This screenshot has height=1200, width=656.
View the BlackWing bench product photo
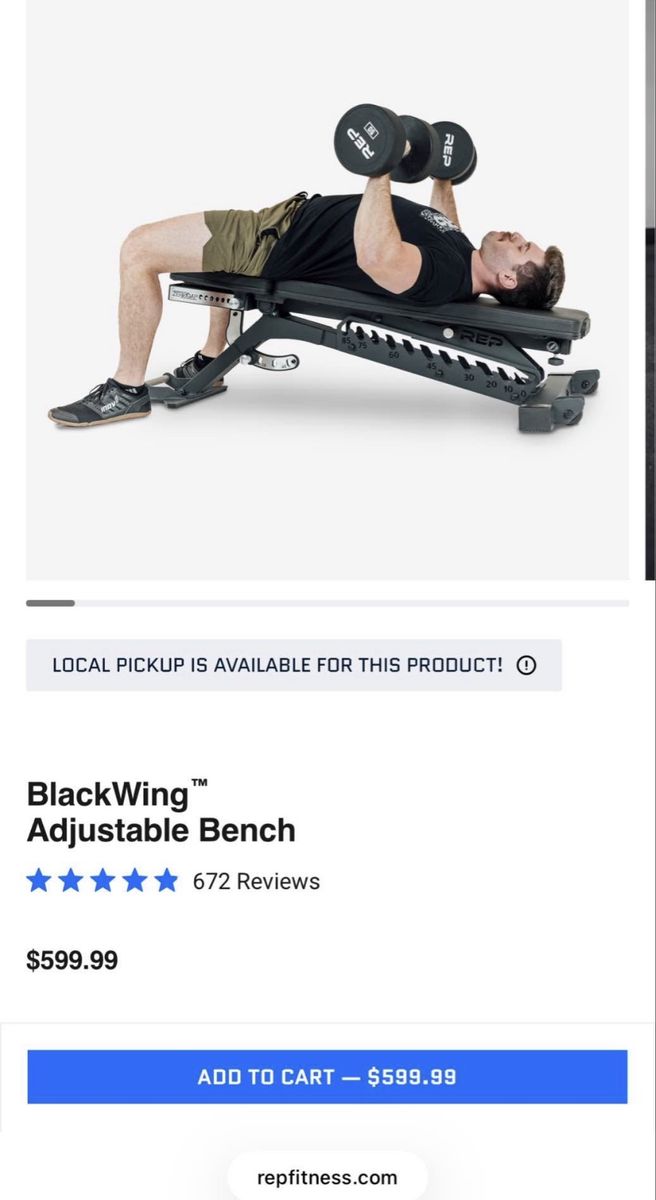tap(327, 290)
